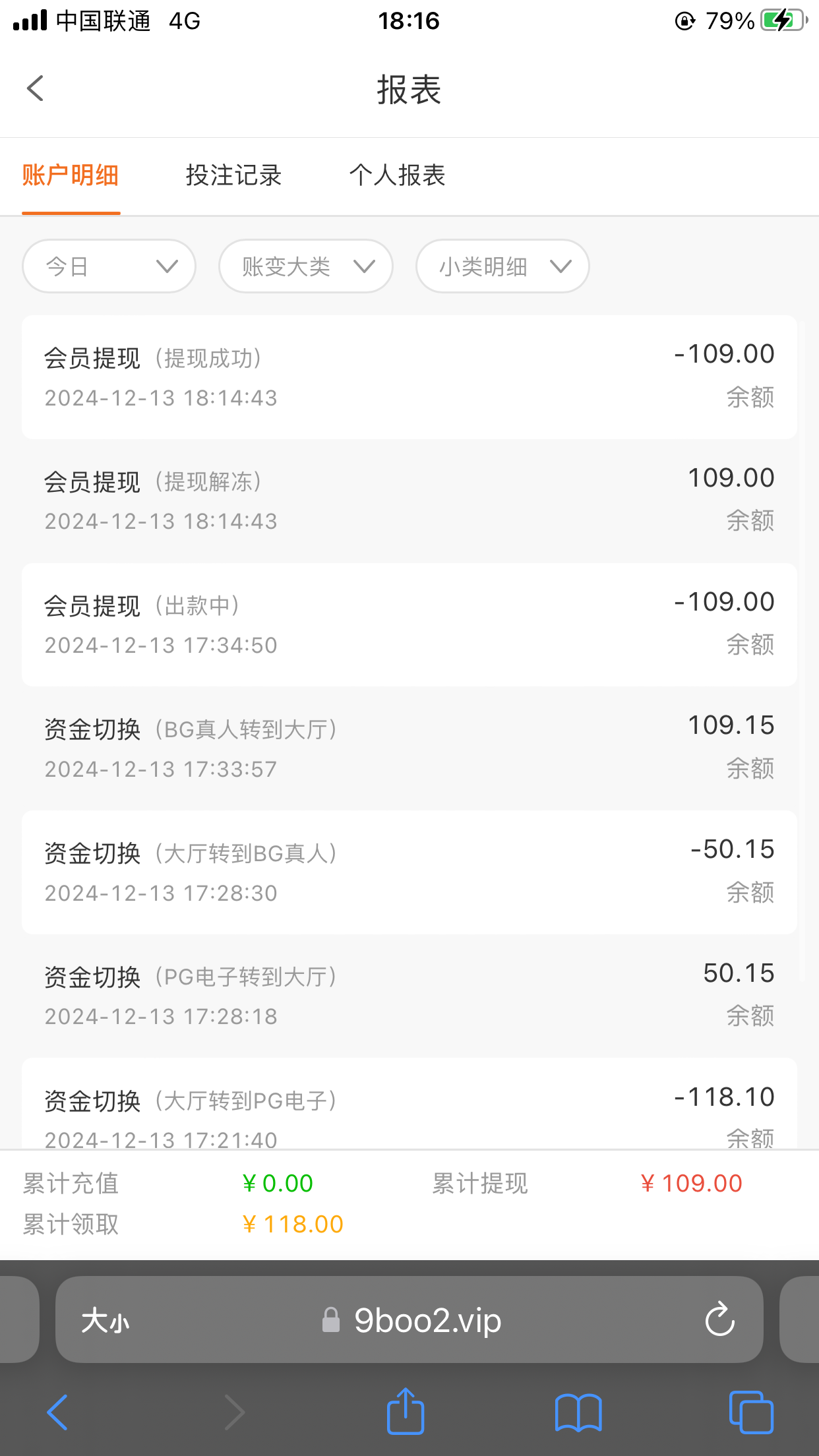The width and height of the screenshot is (819, 1456).
Task: Open Safari bookmarks
Action: point(578,1412)
